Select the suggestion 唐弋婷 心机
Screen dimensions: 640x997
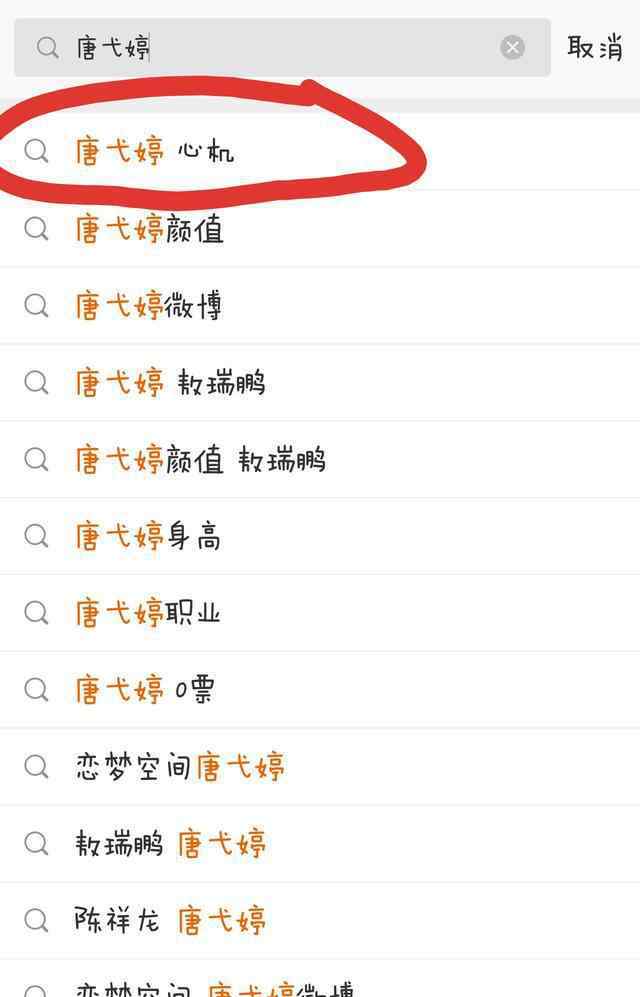pyautogui.click(x=155, y=151)
